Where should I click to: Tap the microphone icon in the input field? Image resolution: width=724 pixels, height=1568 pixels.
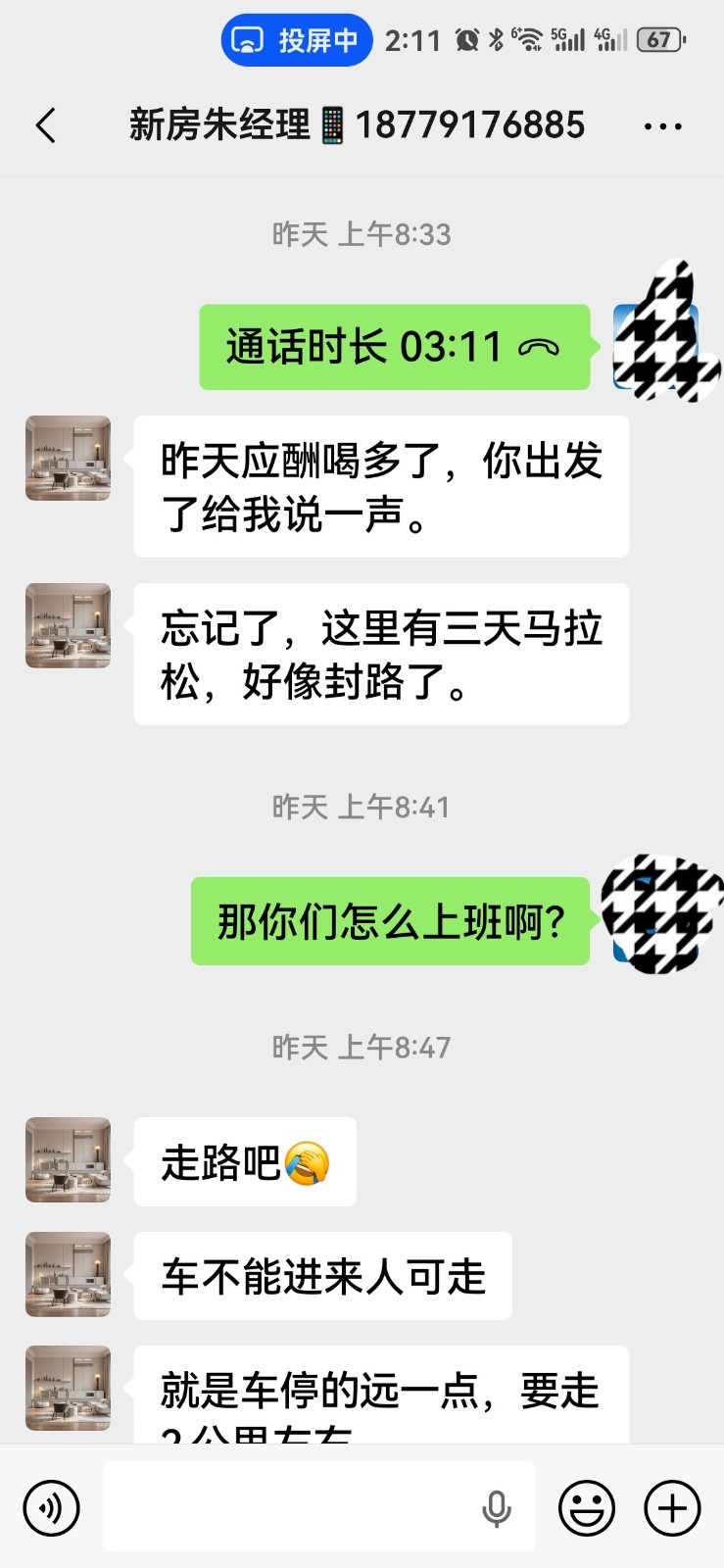pos(497,1508)
